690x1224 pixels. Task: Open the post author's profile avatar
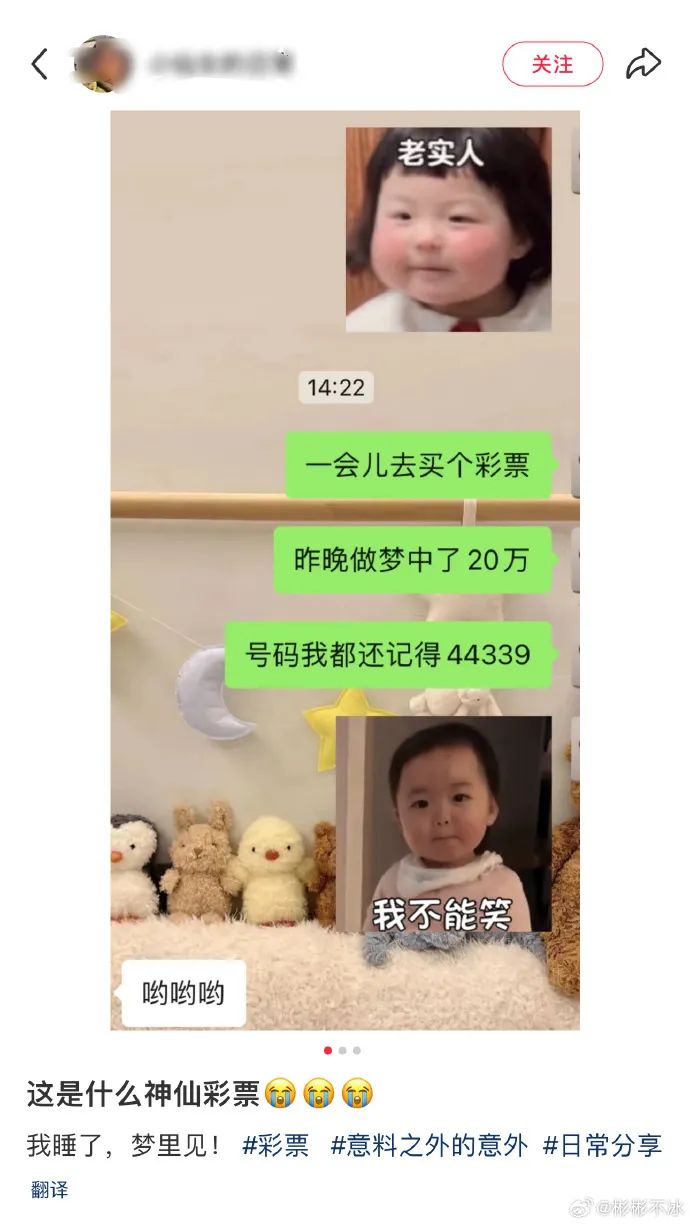click(x=103, y=64)
